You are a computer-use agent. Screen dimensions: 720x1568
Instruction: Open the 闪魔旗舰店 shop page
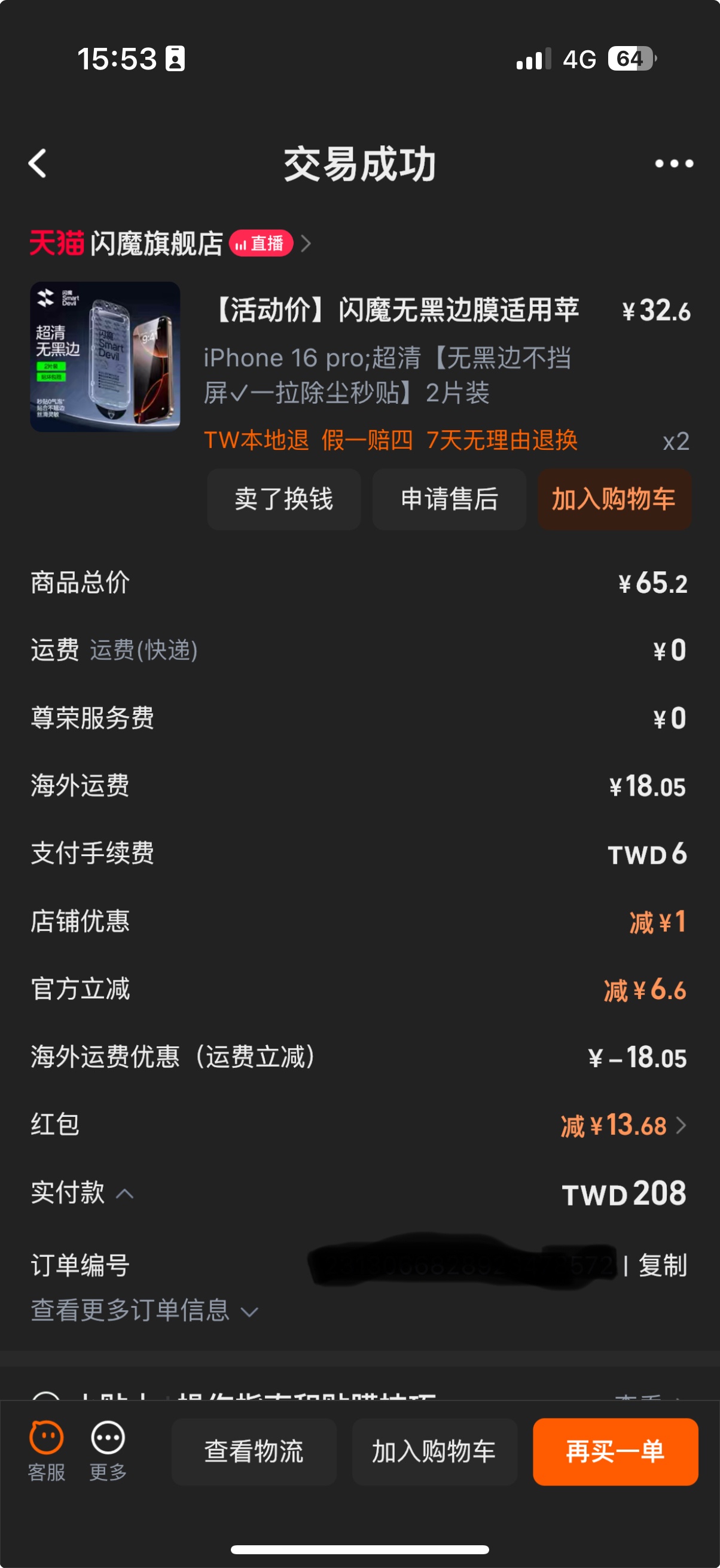pyautogui.click(x=157, y=243)
